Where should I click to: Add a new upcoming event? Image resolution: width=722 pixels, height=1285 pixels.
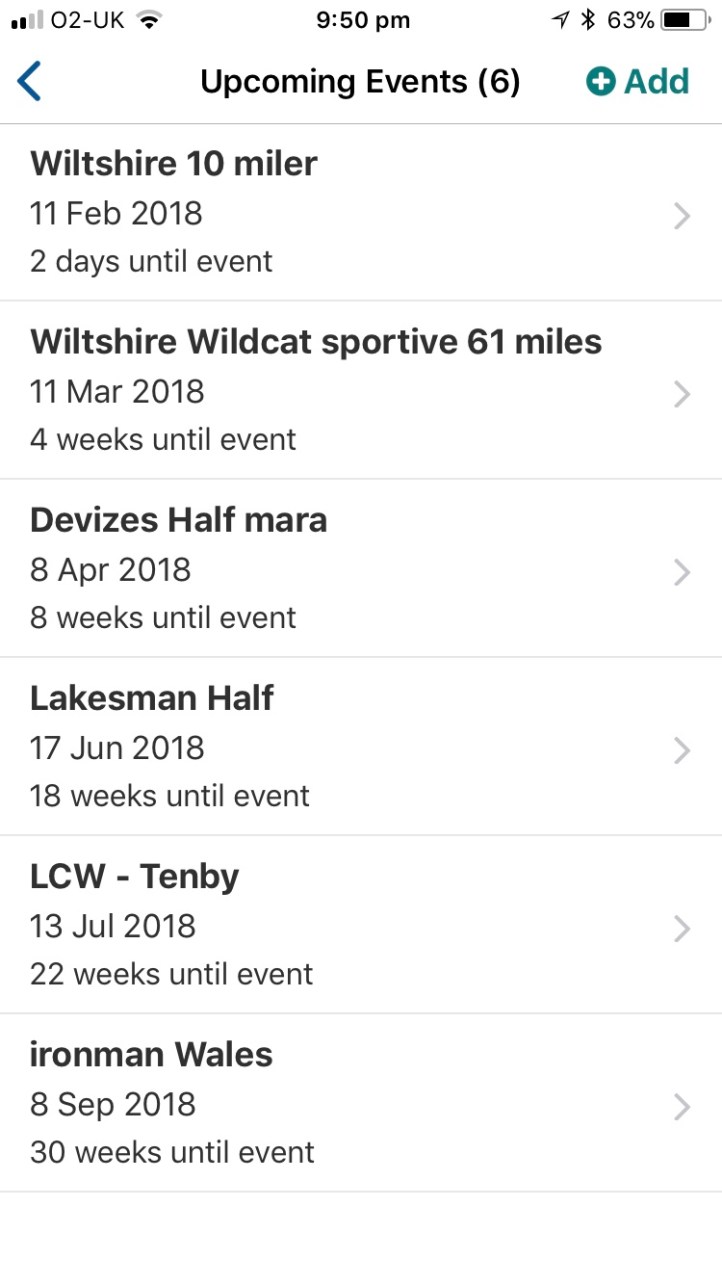coord(638,81)
